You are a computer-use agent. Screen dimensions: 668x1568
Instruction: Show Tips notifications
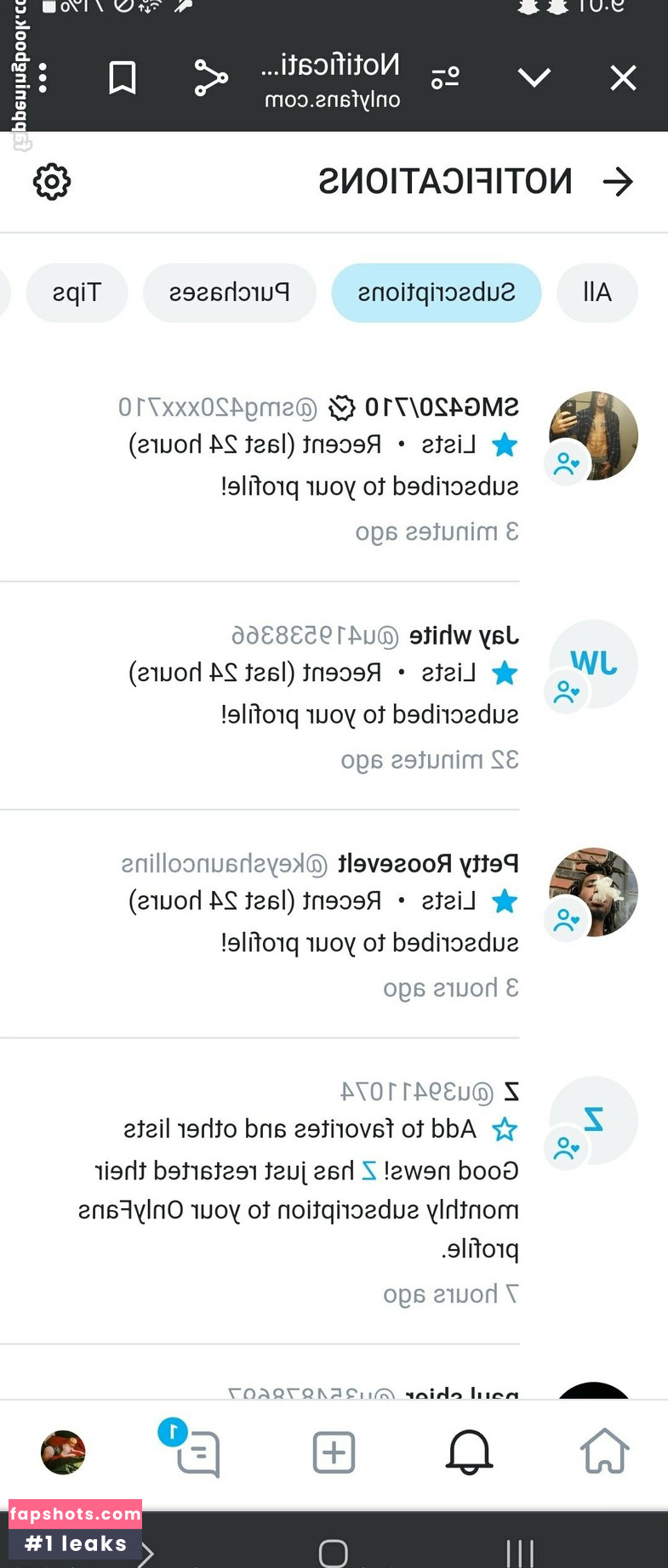pos(77,293)
